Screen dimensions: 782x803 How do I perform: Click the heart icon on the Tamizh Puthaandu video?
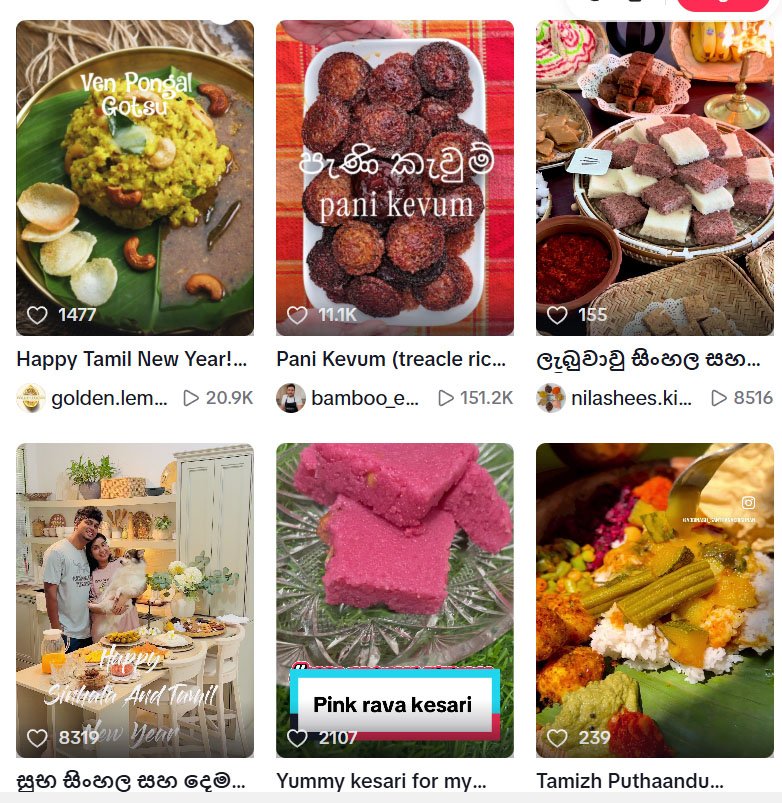pyautogui.click(x=557, y=739)
